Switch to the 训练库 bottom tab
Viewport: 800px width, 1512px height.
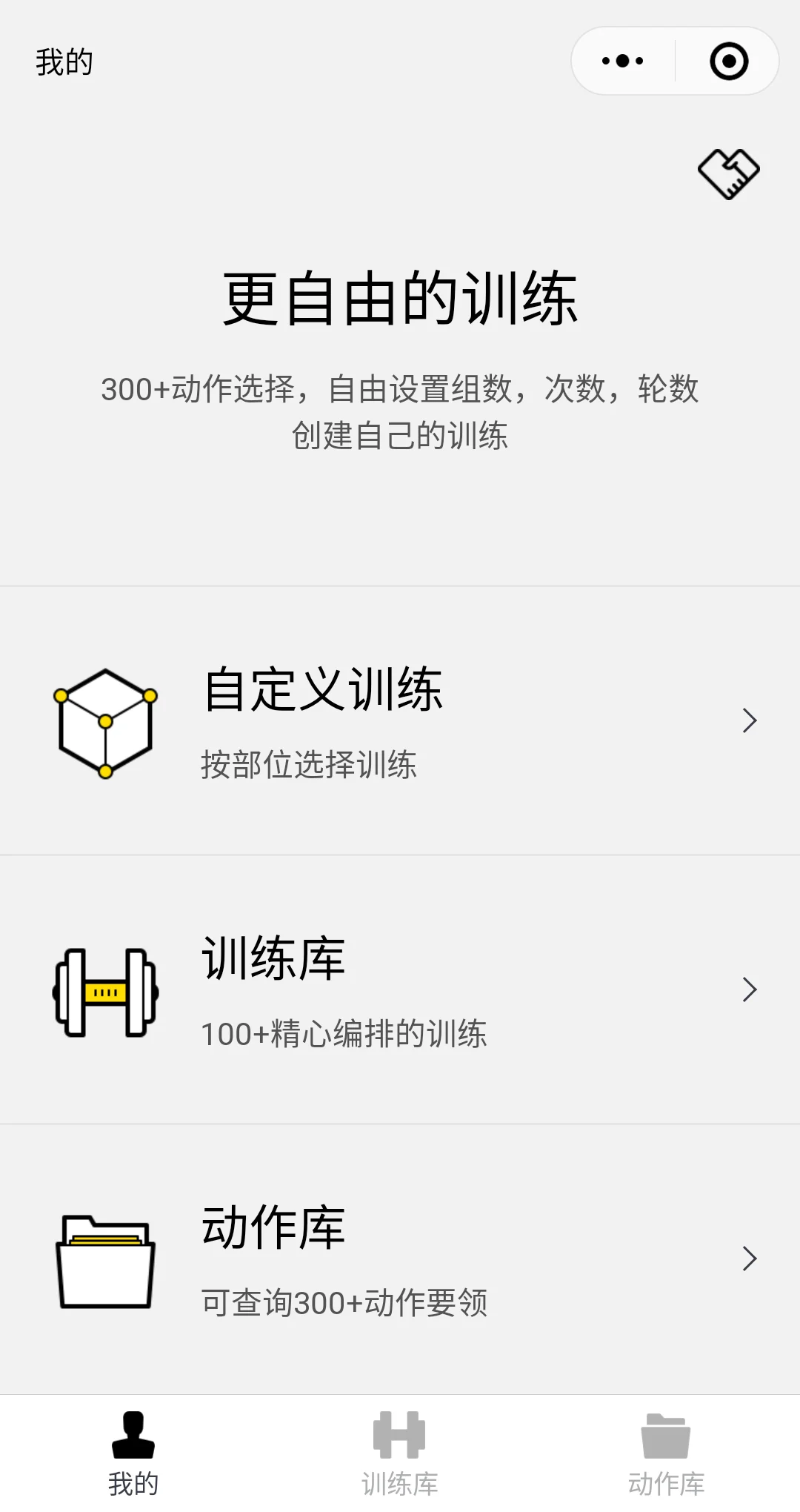[x=400, y=1453]
